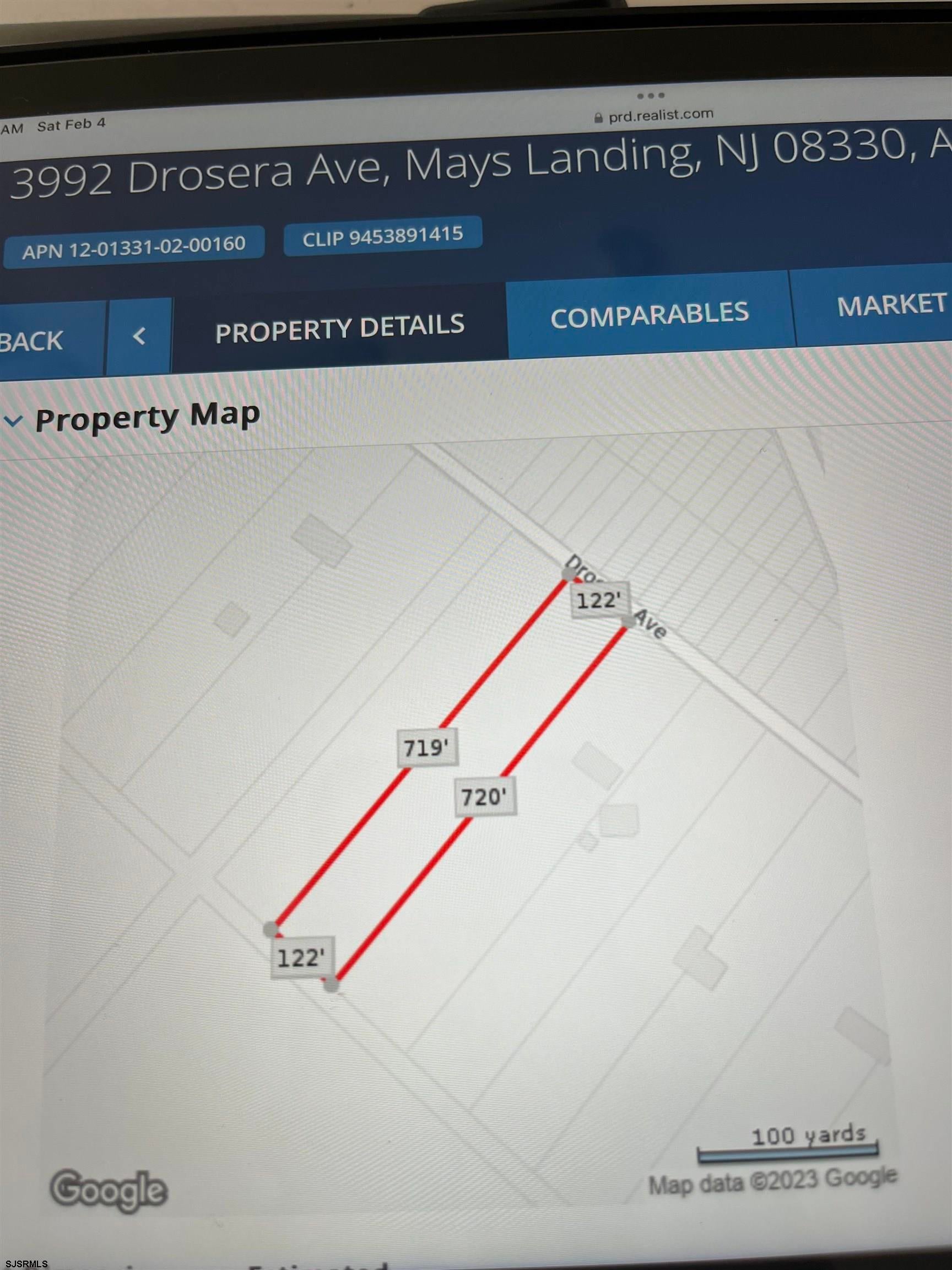Go to previous property with left chevron
The height and width of the screenshot is (1270, 952).
(x=138, y=336)
